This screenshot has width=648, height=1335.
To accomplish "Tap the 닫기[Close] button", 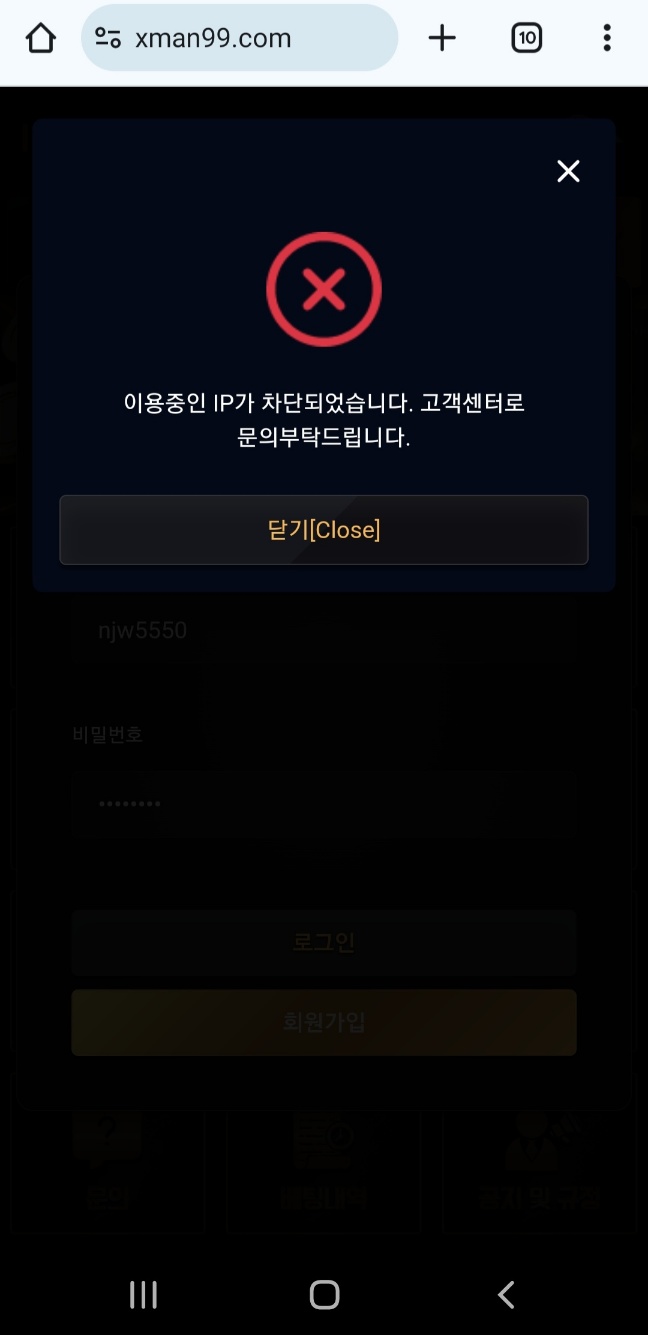I will coord(323,530).
